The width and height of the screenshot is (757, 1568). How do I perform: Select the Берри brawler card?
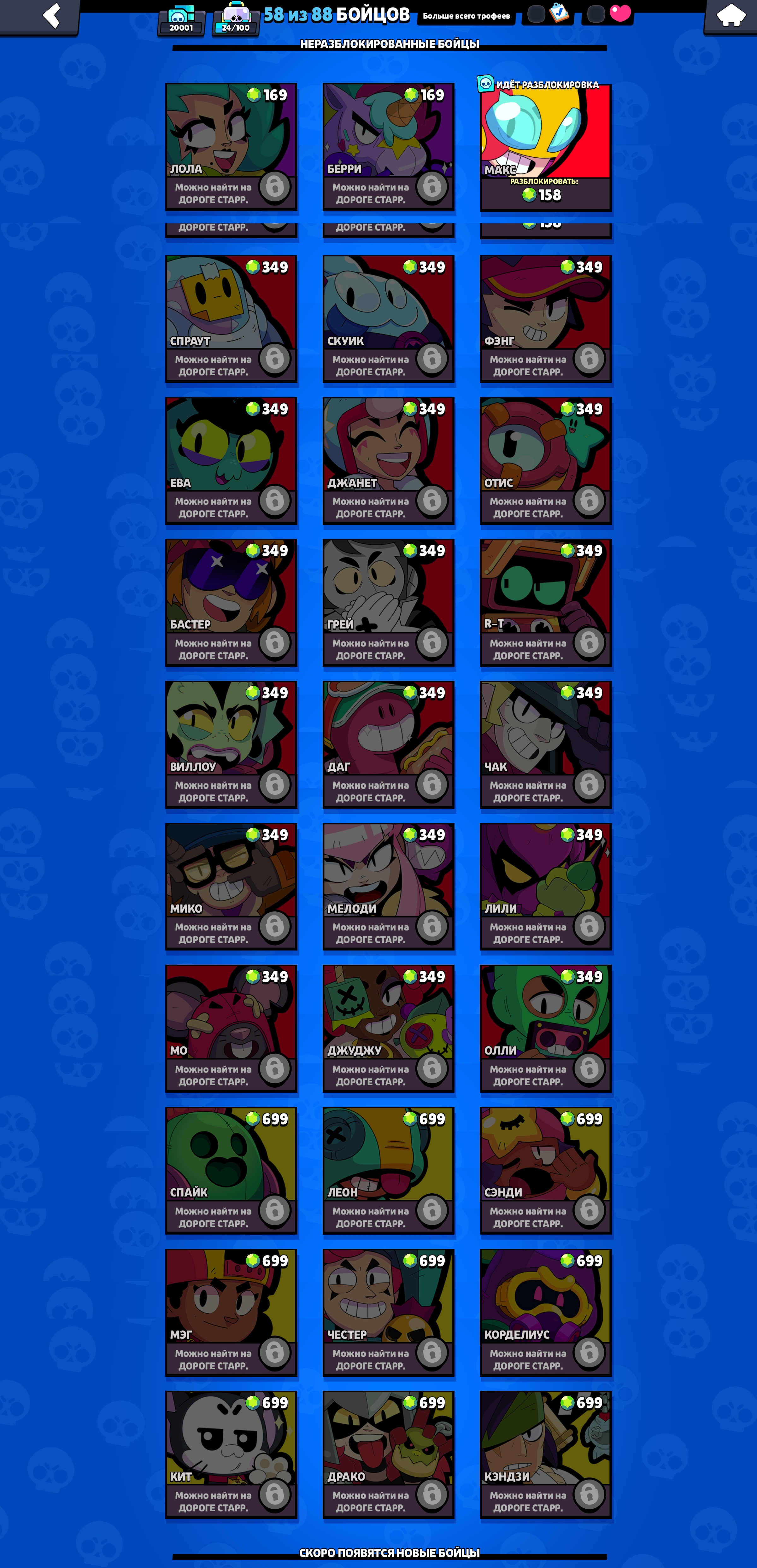tap(388, 147)
